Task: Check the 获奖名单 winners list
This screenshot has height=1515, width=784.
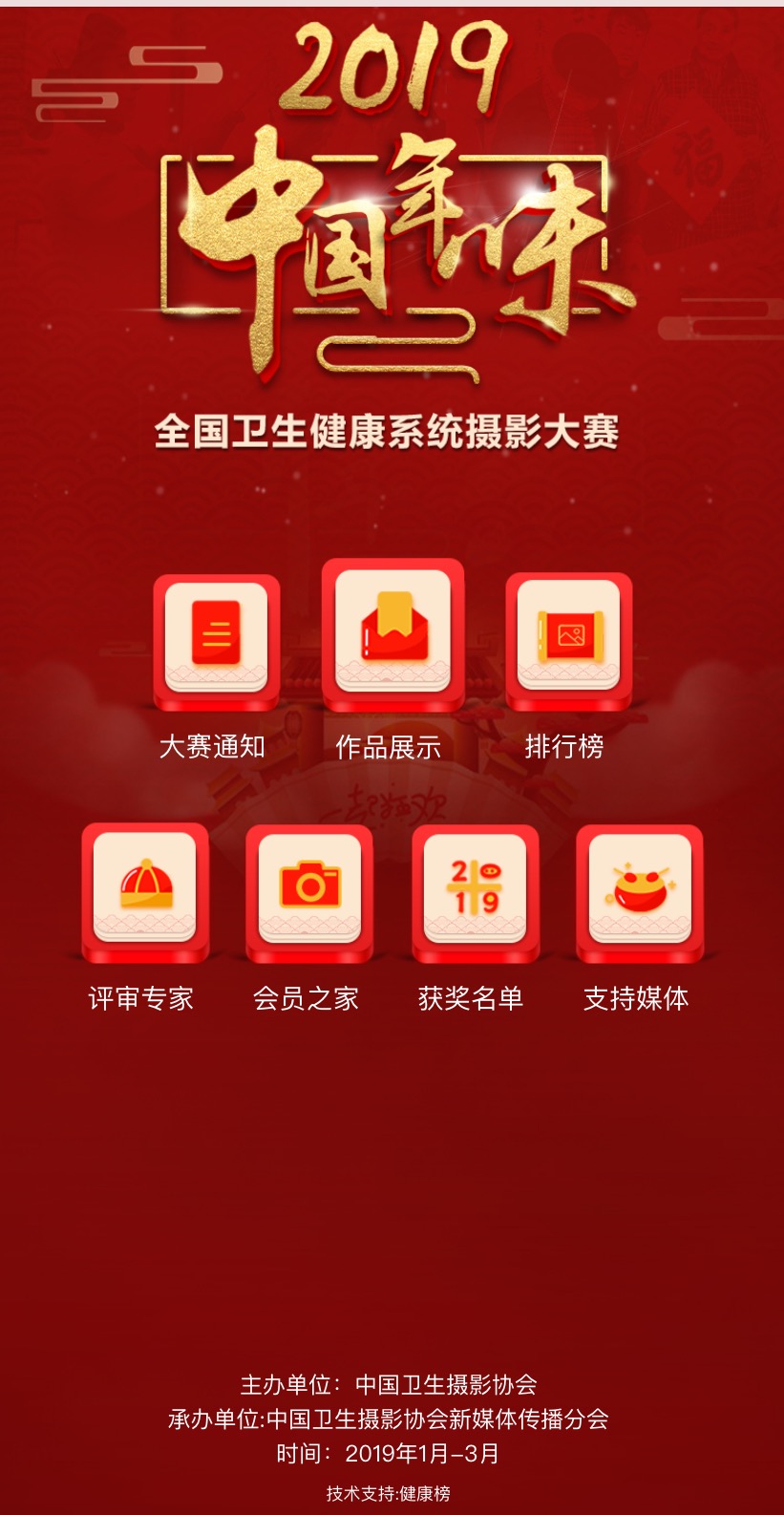Action: pos(475,892)
